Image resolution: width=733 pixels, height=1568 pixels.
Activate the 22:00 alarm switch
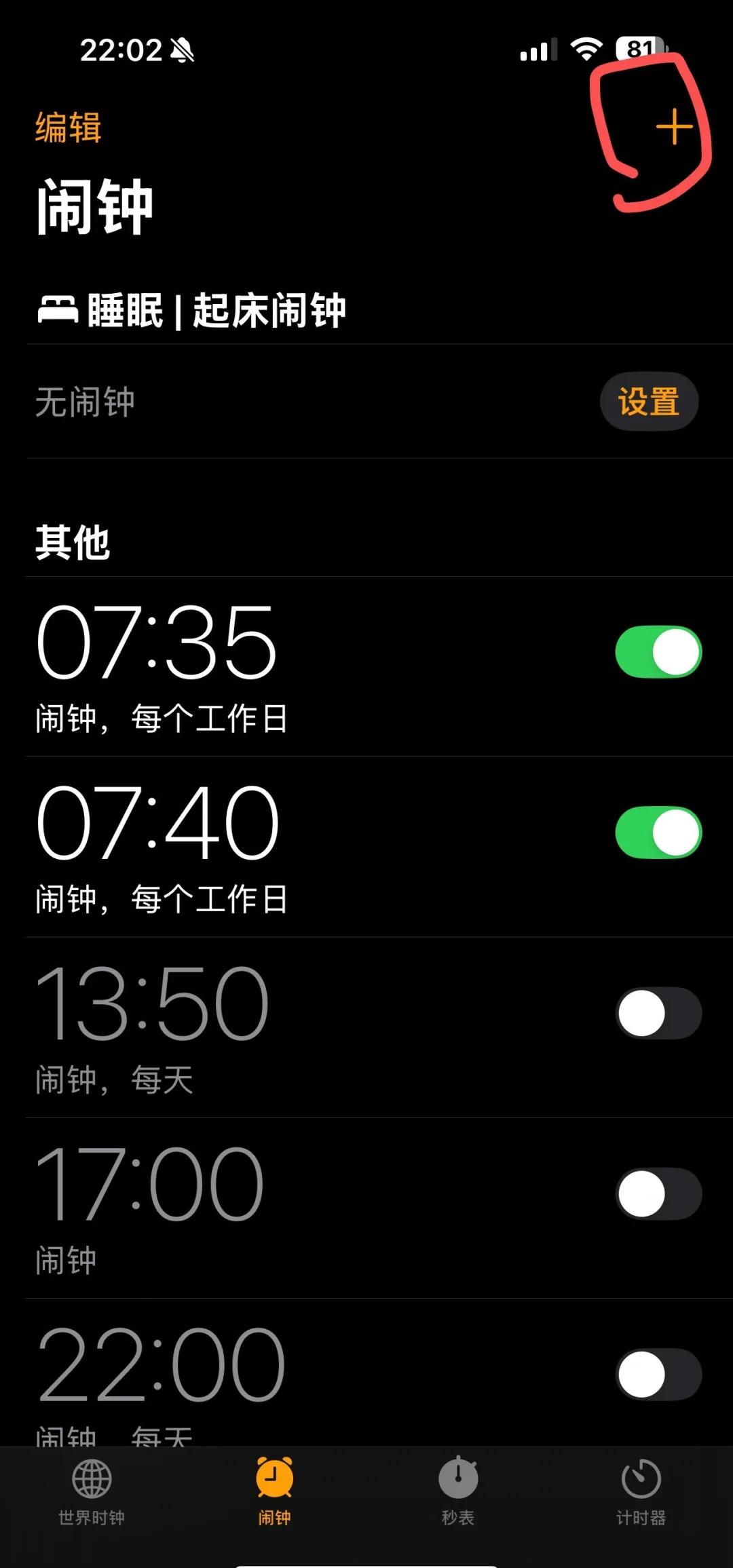658,1374
